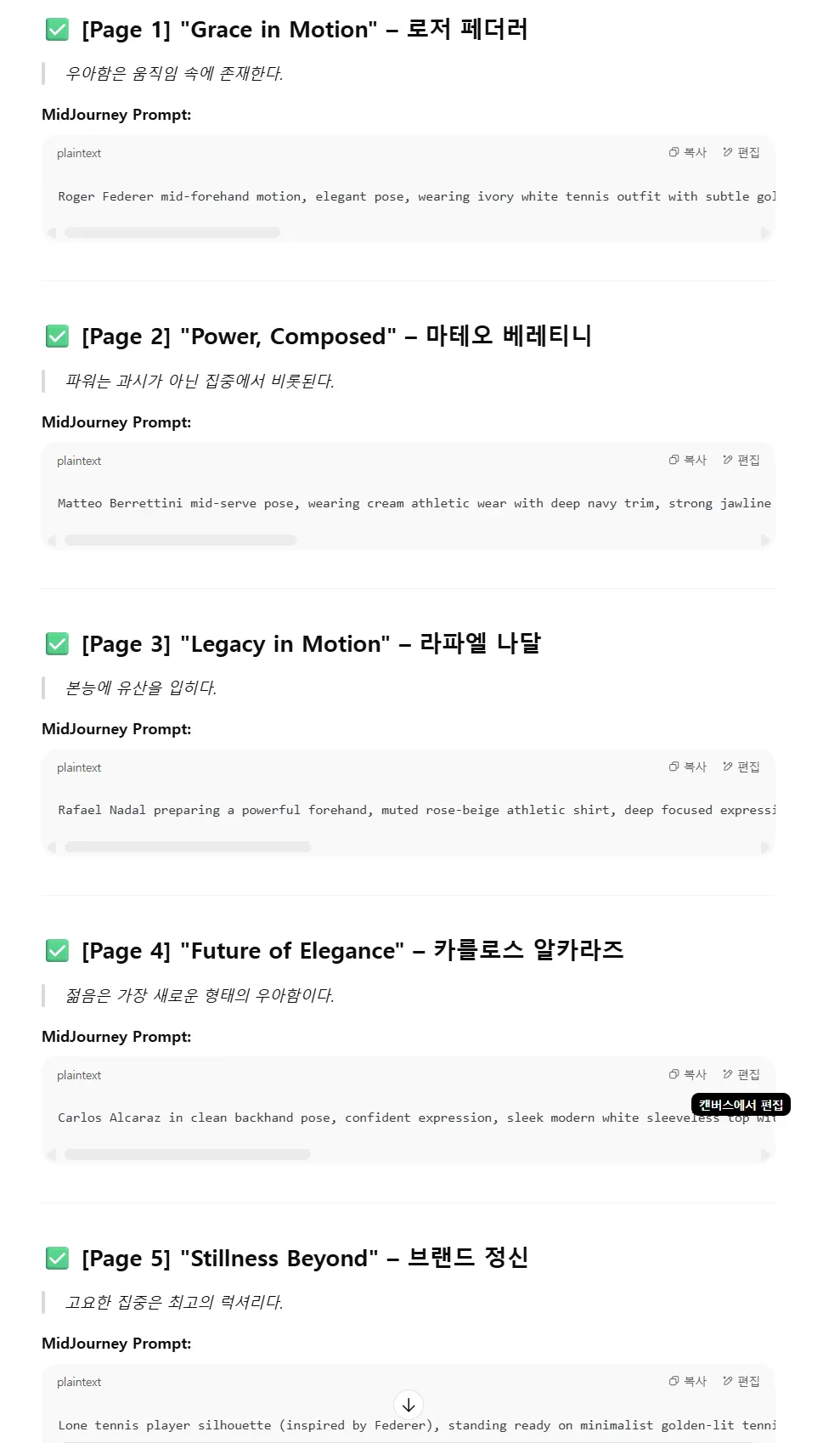The width and height of the screenshot is (840, 1443).
Task: Click the checkmark beside Page 5 heading
Action: coord(56,1259)
